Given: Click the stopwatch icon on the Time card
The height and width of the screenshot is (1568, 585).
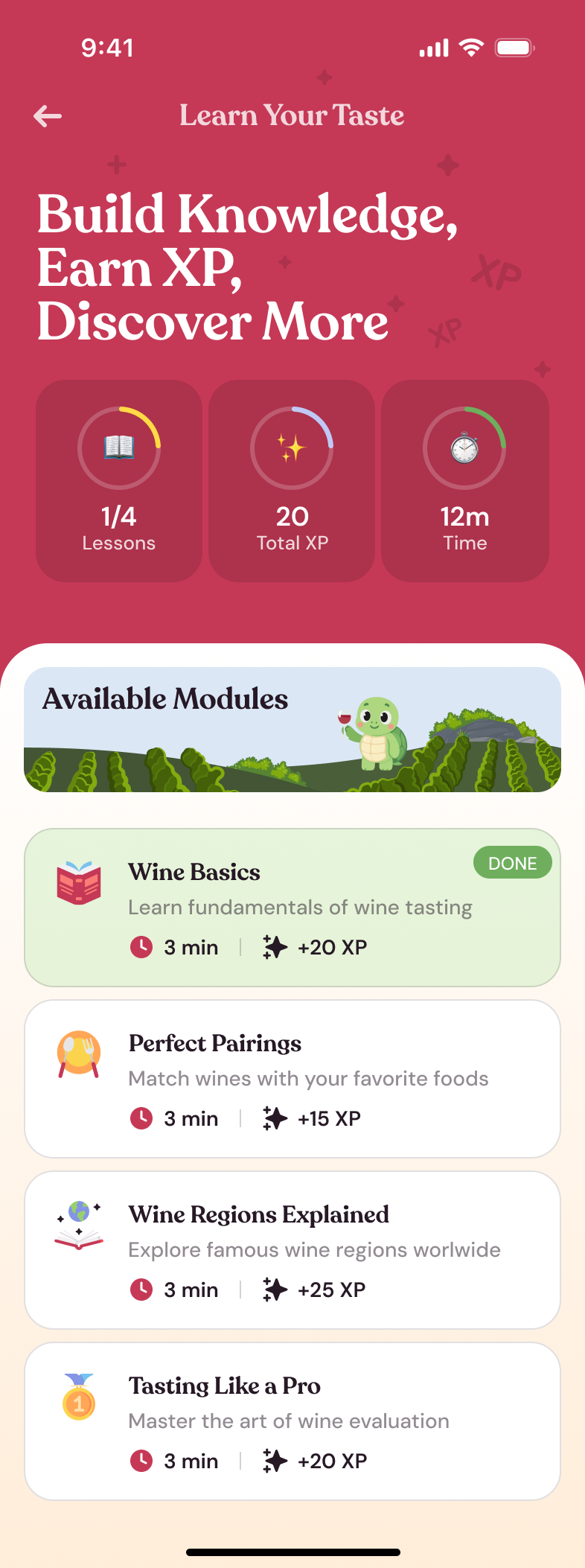Looking at the screenshot, I should pos(464,446).
